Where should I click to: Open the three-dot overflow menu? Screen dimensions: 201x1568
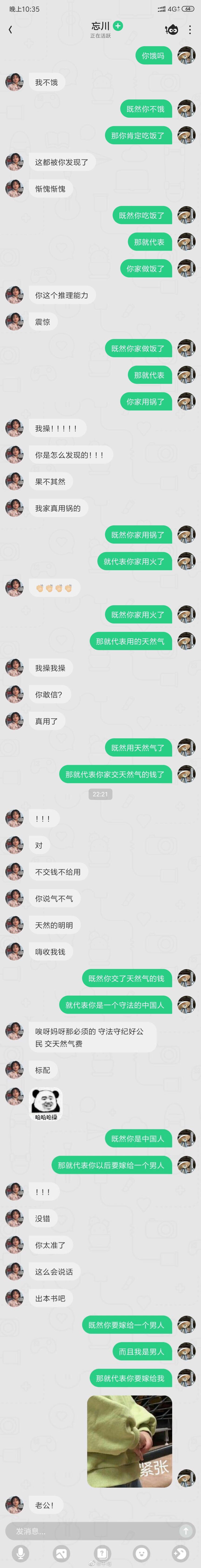click(190, 29)
